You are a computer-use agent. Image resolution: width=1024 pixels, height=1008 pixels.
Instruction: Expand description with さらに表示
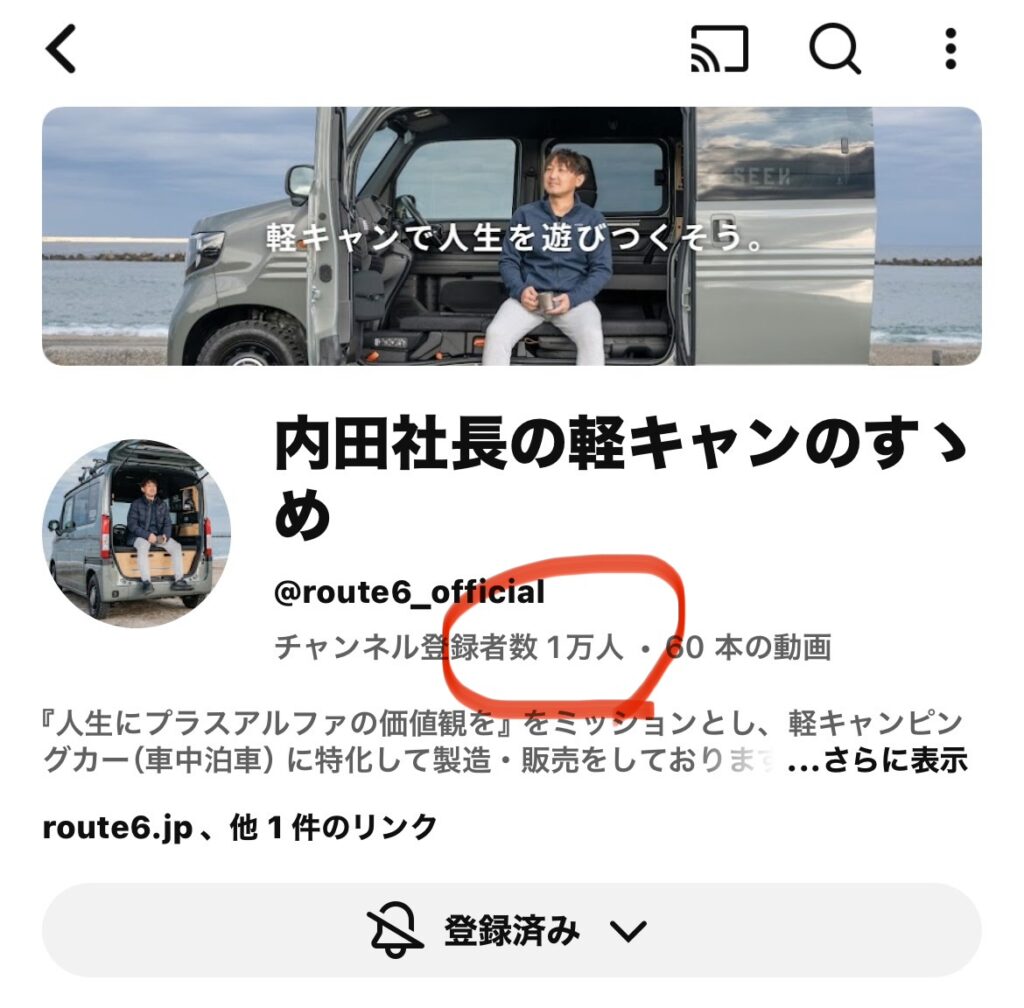point(878,761)
